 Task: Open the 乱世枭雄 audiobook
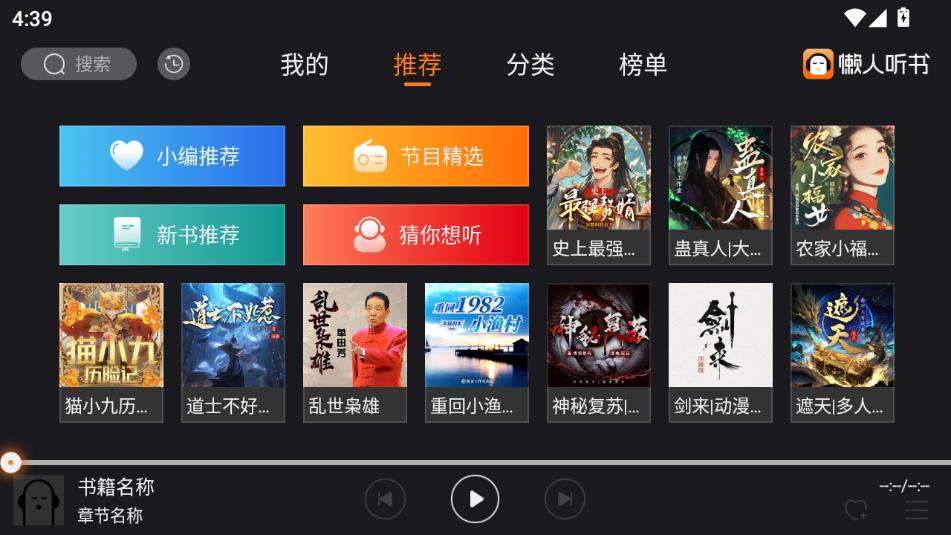tap(355, 351)
